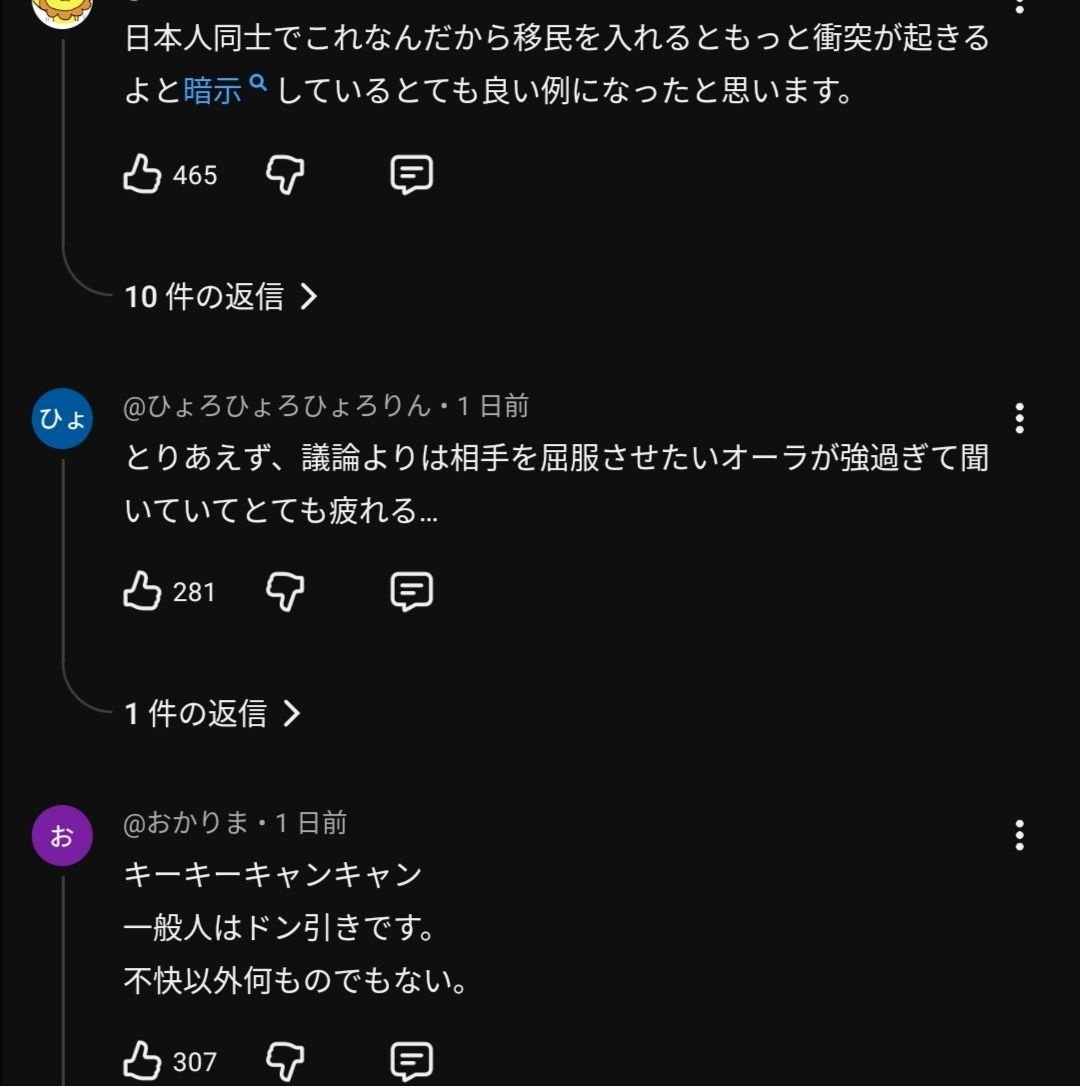Image resolution: width=1080 pixels, height=1086 pixels.
Task: Reply to ひょろひょろひょろりん's comment
Action: [x=411, y=592]
